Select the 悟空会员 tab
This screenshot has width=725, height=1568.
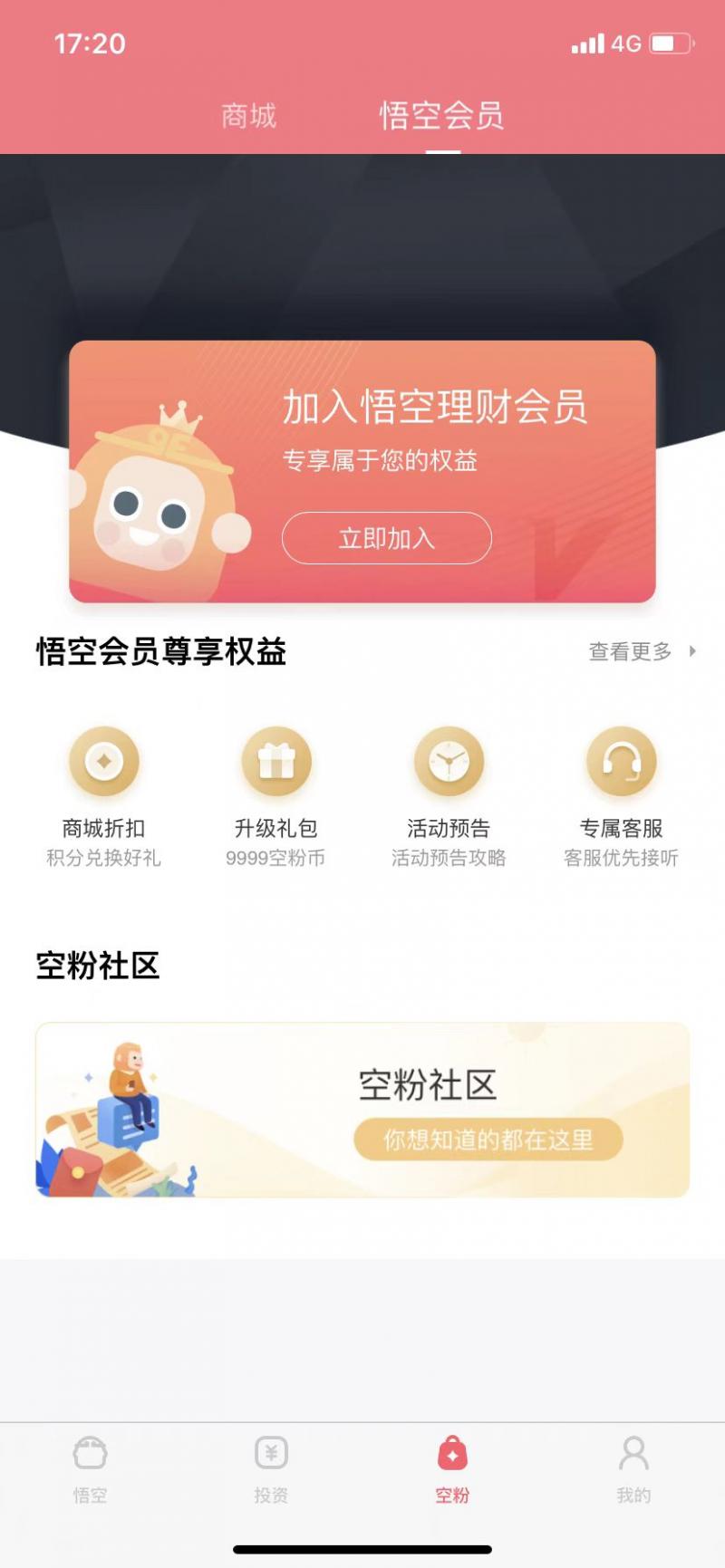(x=440, y=116)
